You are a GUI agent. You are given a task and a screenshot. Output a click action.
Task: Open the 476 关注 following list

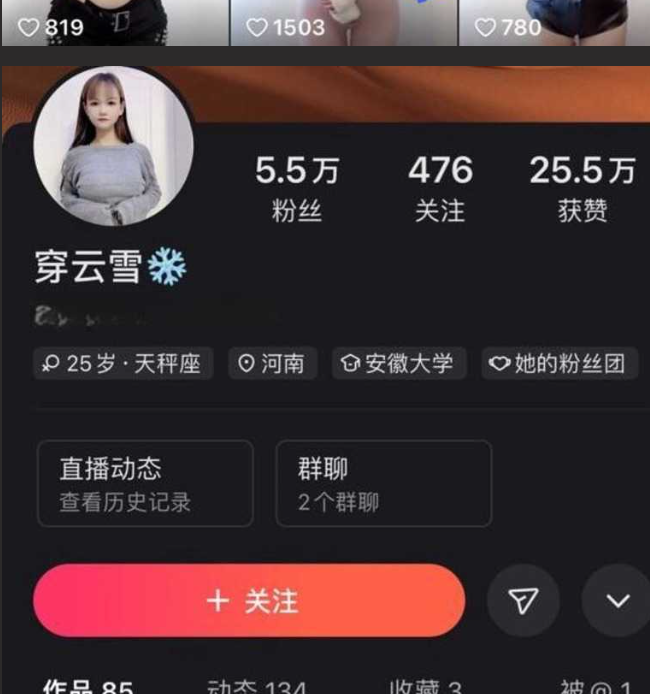coord(440,188)
